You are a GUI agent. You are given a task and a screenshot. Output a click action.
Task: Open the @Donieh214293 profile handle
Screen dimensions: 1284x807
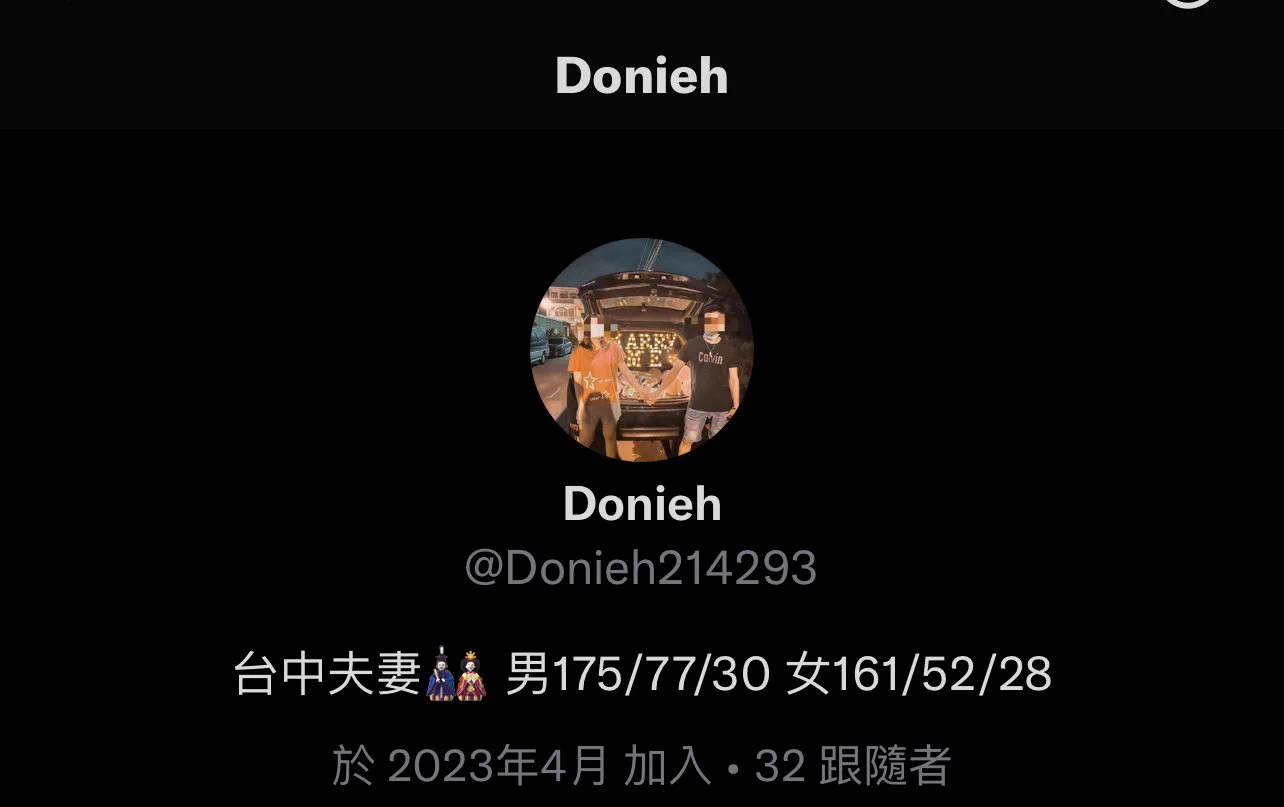(x=641, y=569)
